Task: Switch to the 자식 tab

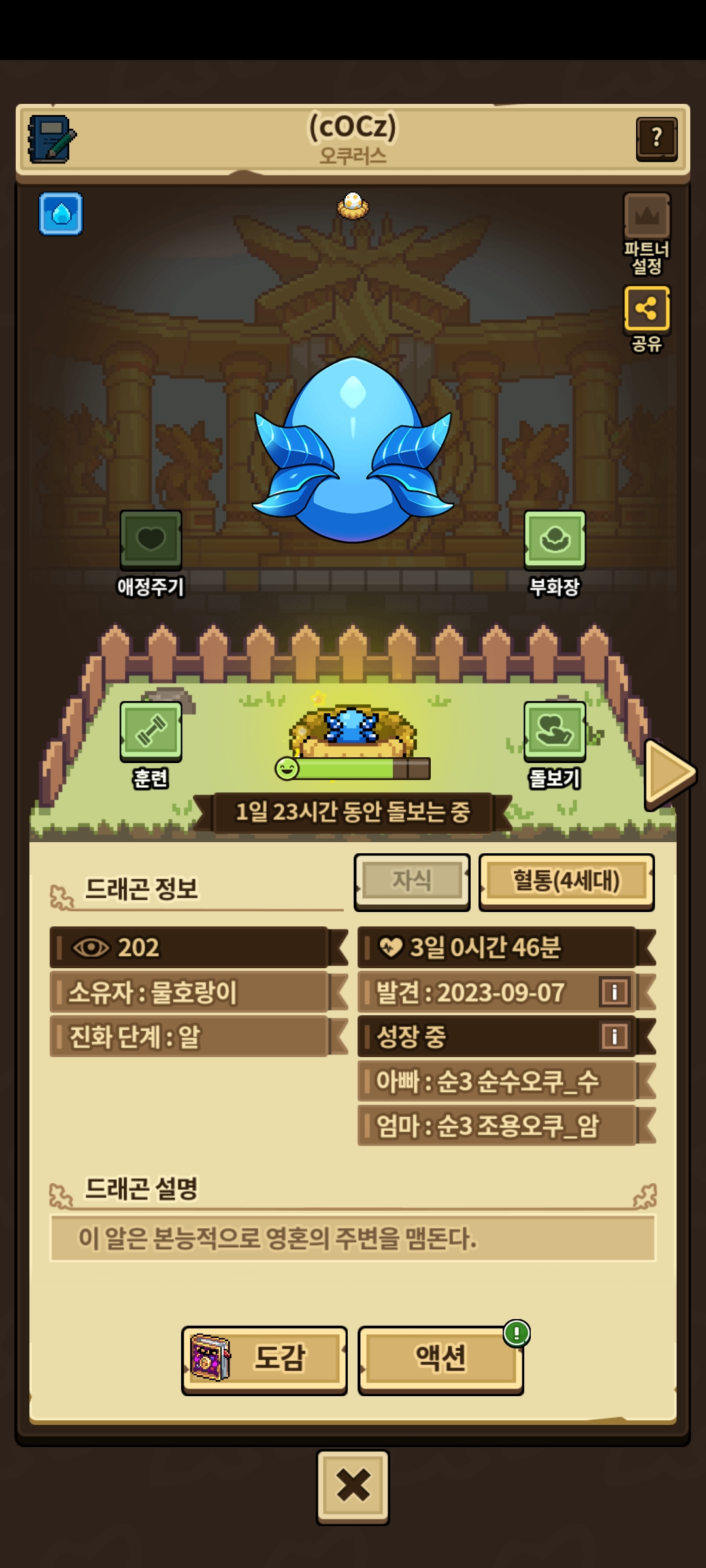Action: coord(412,881)
